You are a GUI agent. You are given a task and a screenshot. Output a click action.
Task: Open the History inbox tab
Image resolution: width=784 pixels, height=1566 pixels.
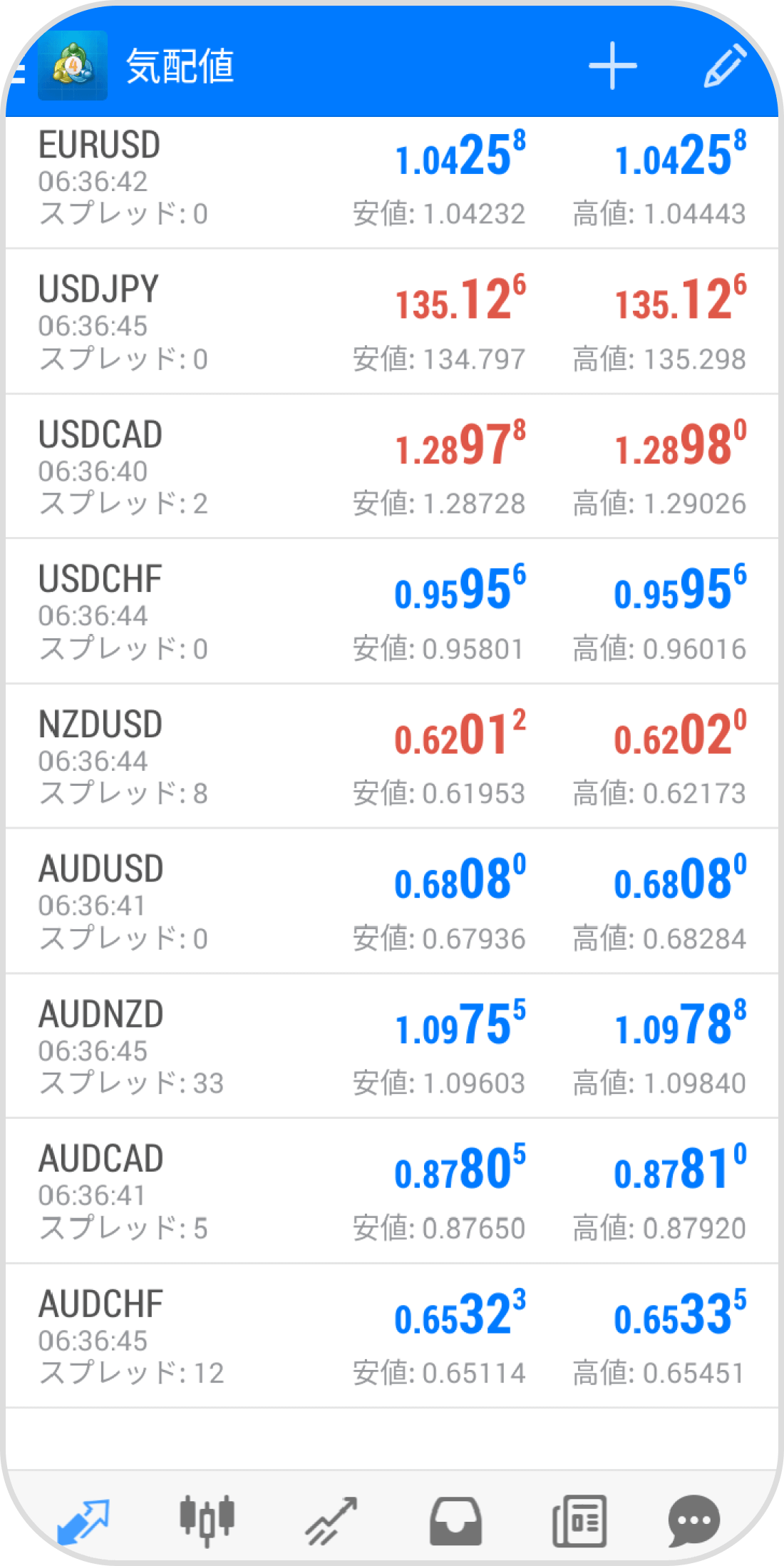[x=455, y=1520]
